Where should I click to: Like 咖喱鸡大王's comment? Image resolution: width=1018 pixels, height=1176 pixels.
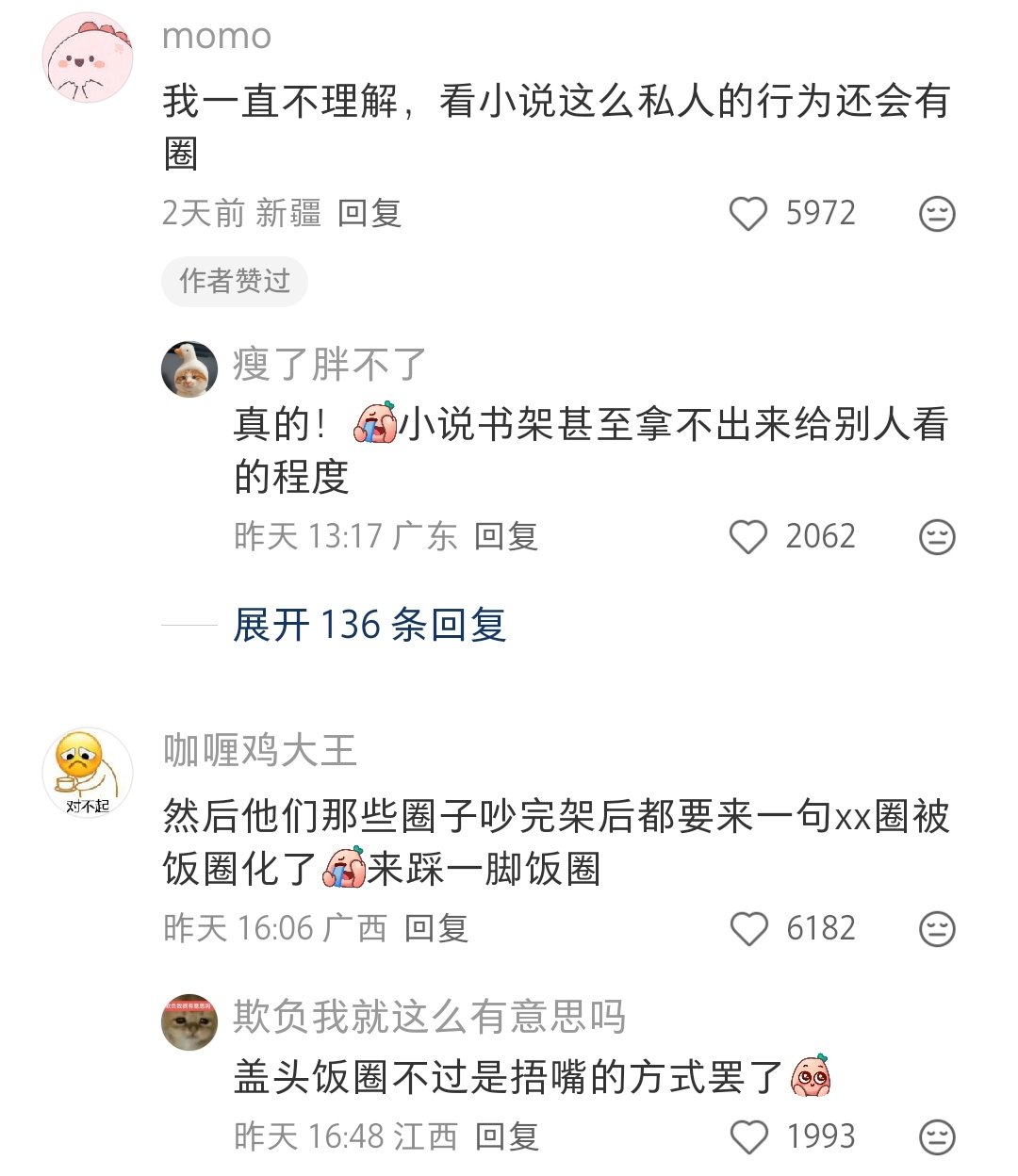[749, 929]
